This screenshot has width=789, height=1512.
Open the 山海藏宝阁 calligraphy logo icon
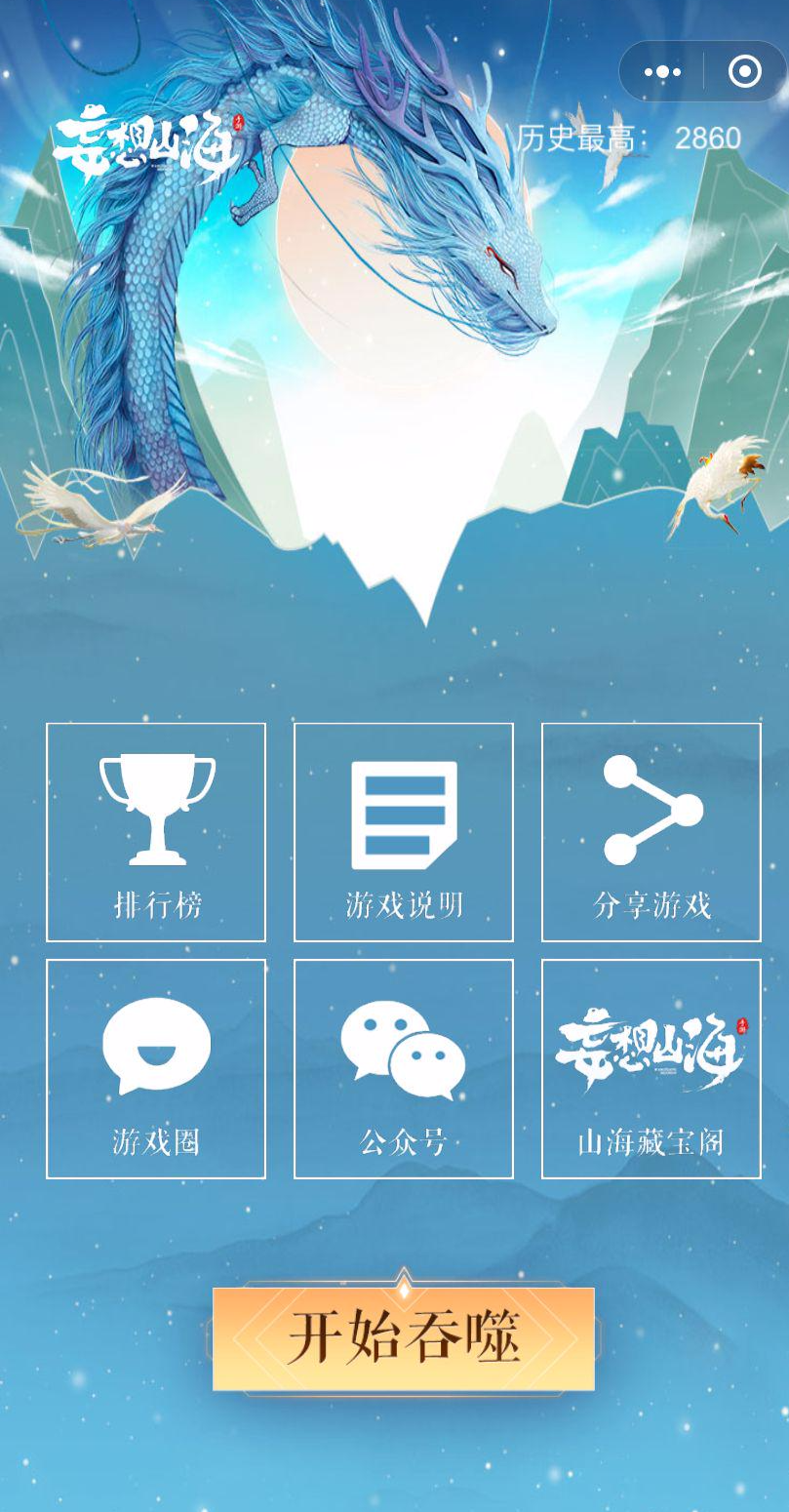pos(649,1046)
